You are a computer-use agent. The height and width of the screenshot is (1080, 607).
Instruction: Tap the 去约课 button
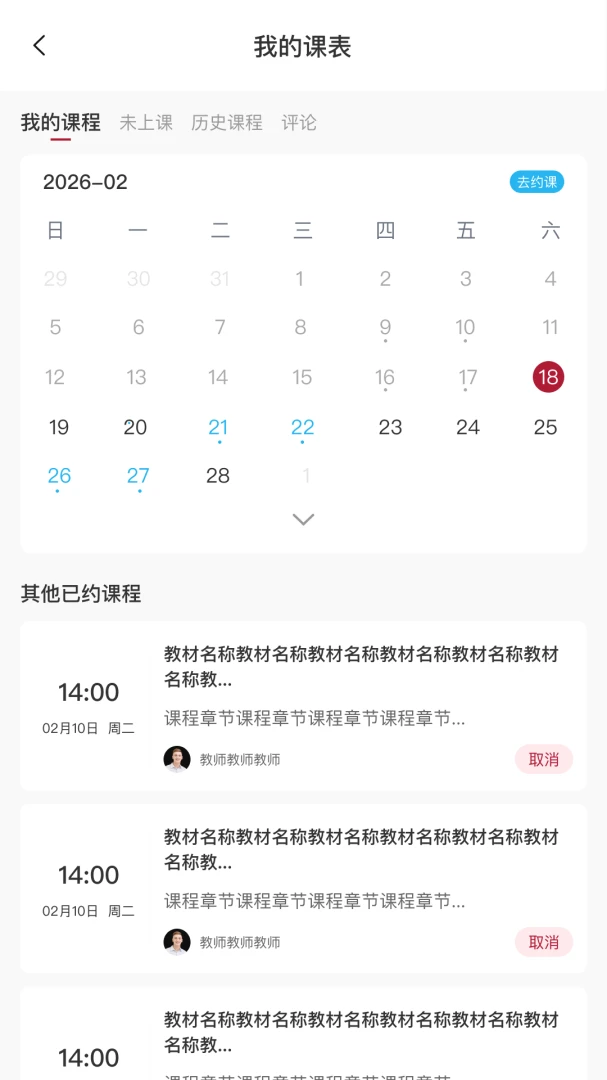click(537, 183)
